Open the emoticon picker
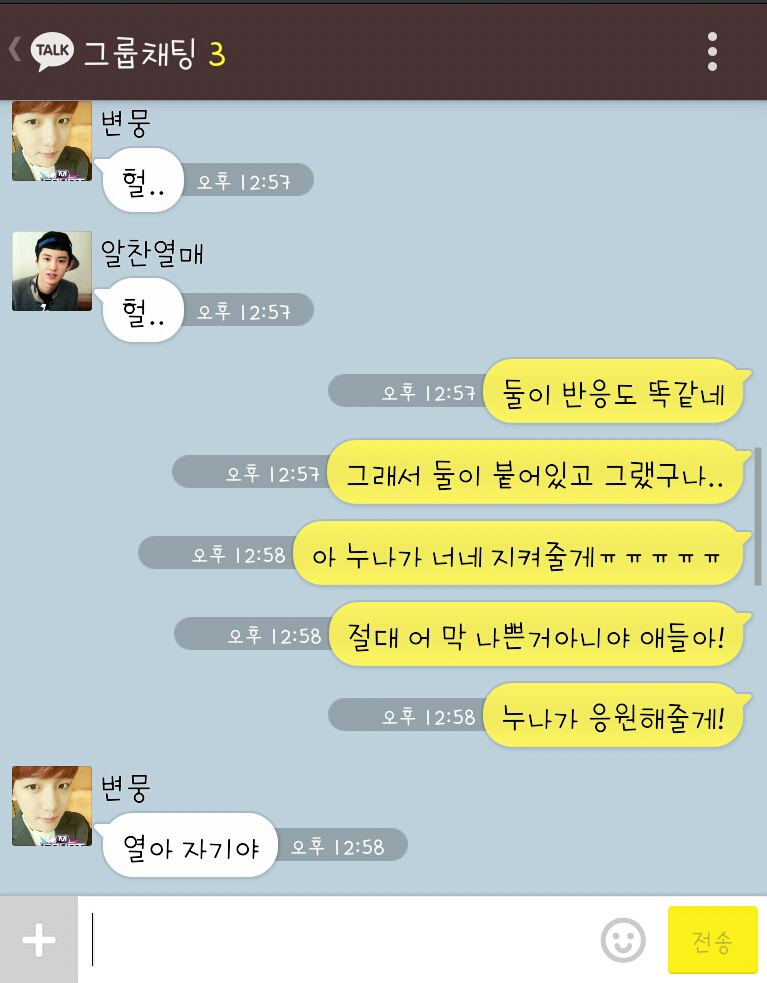 click(622, 940)
